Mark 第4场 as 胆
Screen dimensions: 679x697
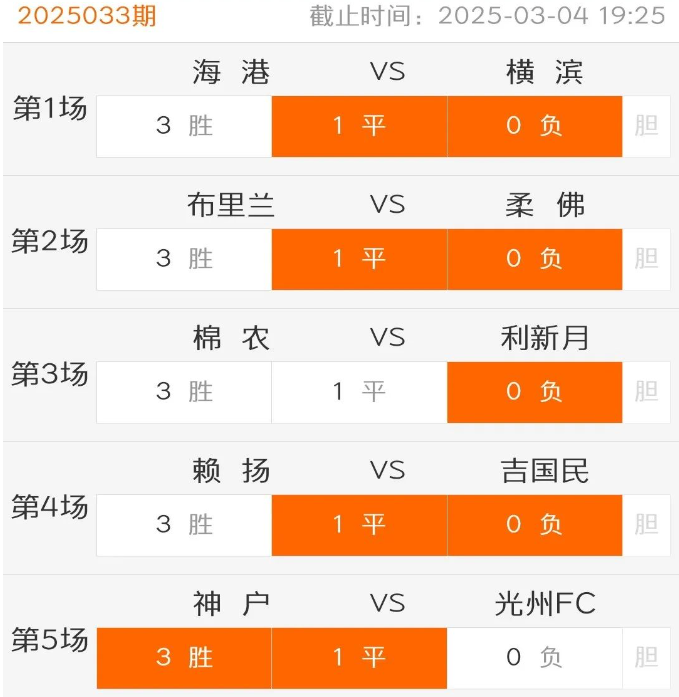point(646,525)
